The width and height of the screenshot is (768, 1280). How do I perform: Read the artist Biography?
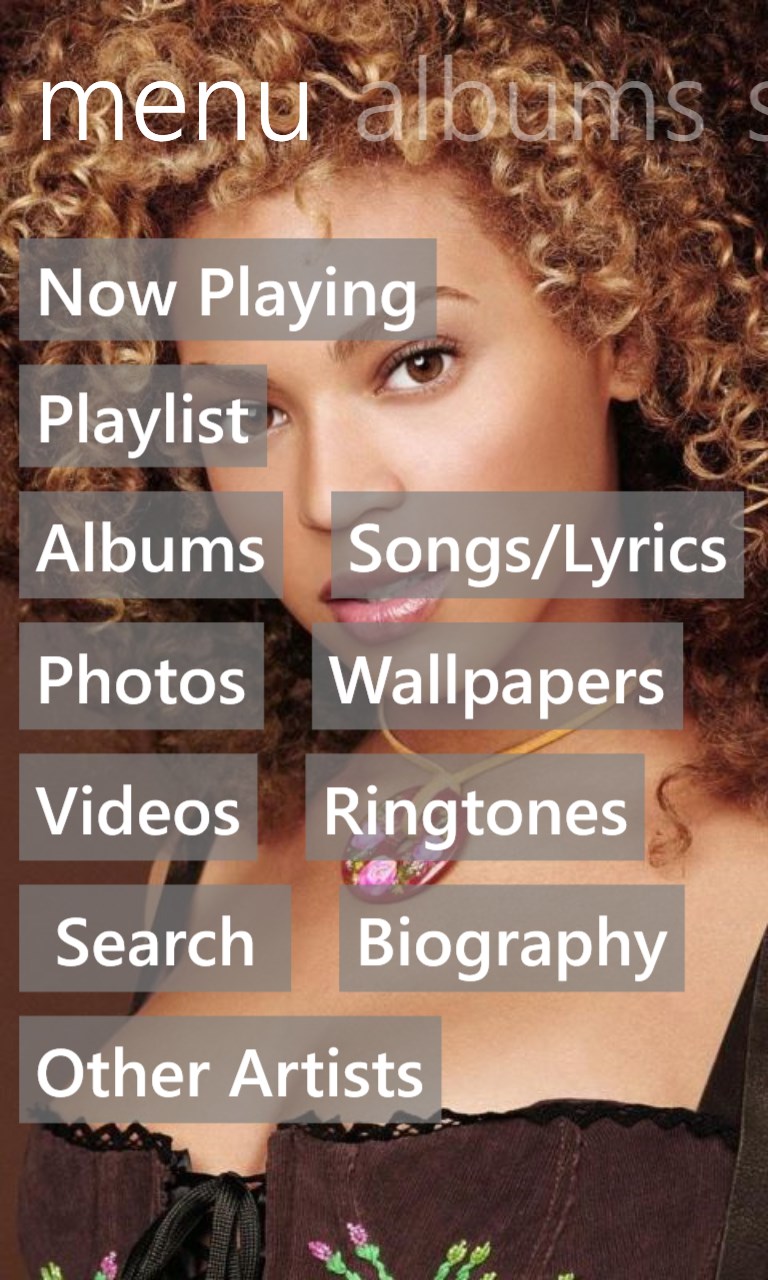(x=511, y=939)
